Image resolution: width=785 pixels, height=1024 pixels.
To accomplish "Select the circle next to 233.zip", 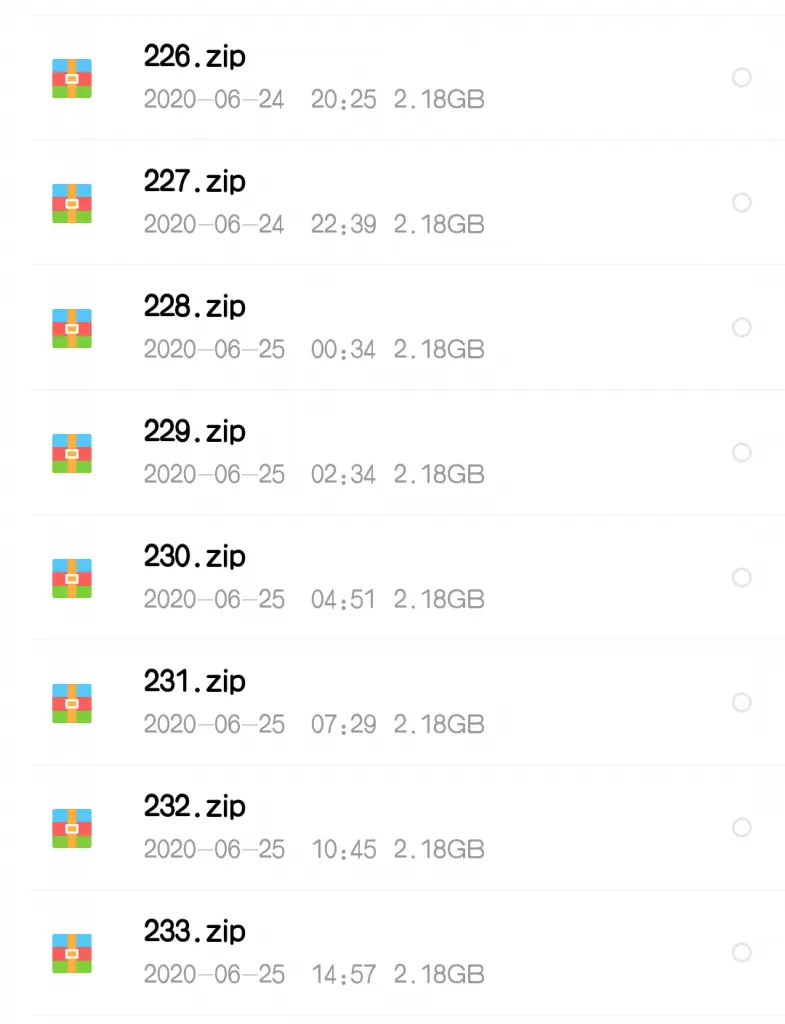I will pyautogui.click(x=741, y=953).
